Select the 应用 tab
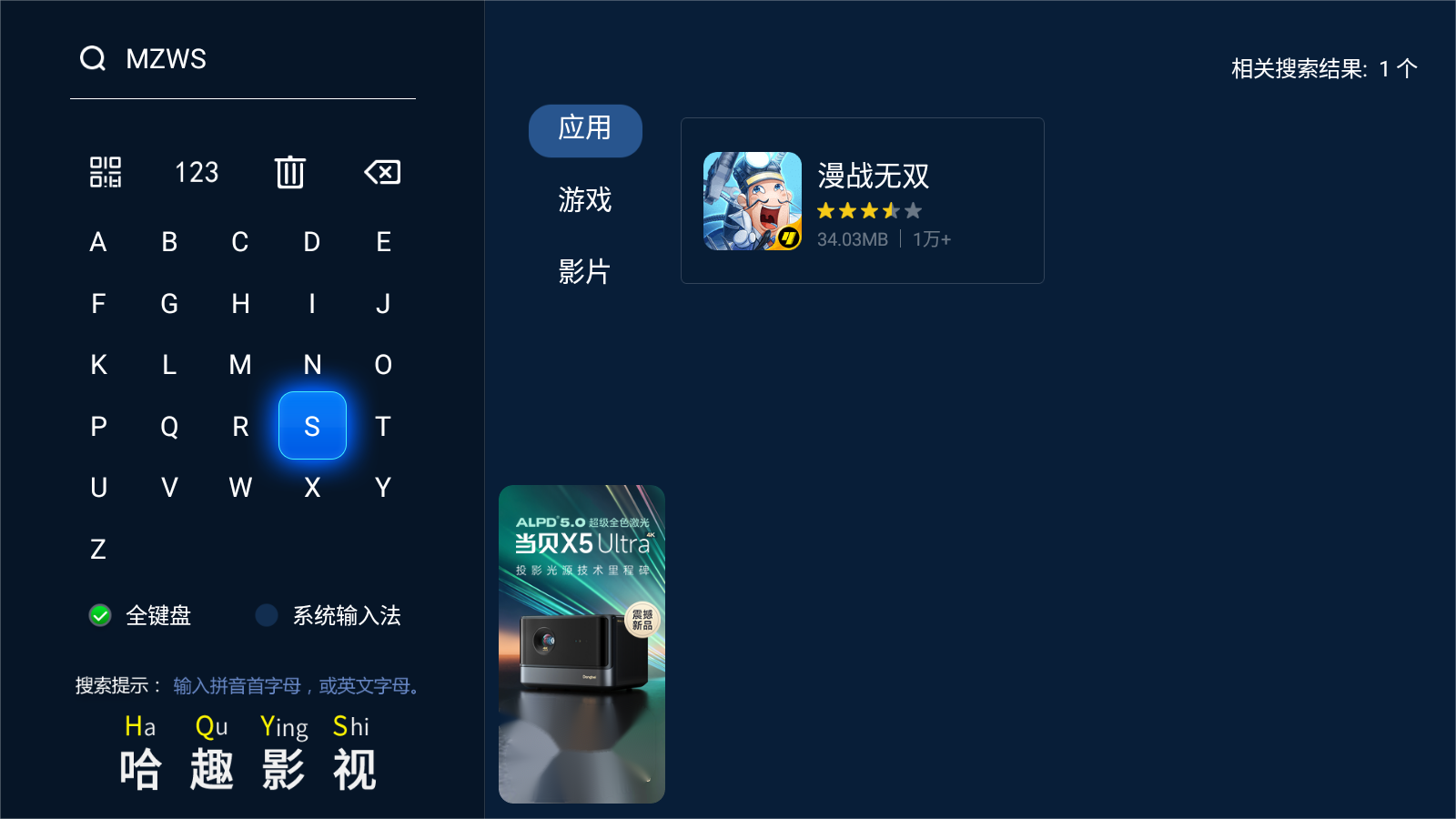1456x819 pixels. coord(584,130)
